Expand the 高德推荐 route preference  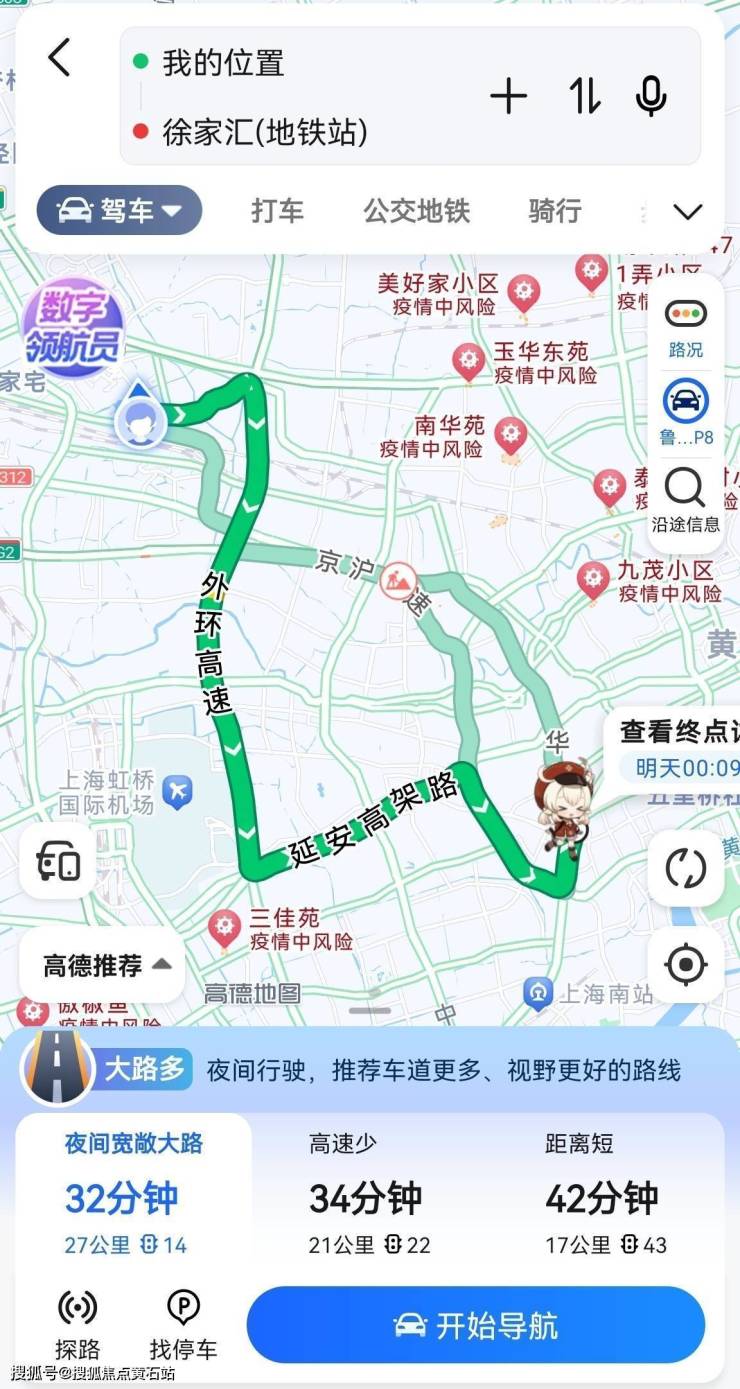(103, 966)
